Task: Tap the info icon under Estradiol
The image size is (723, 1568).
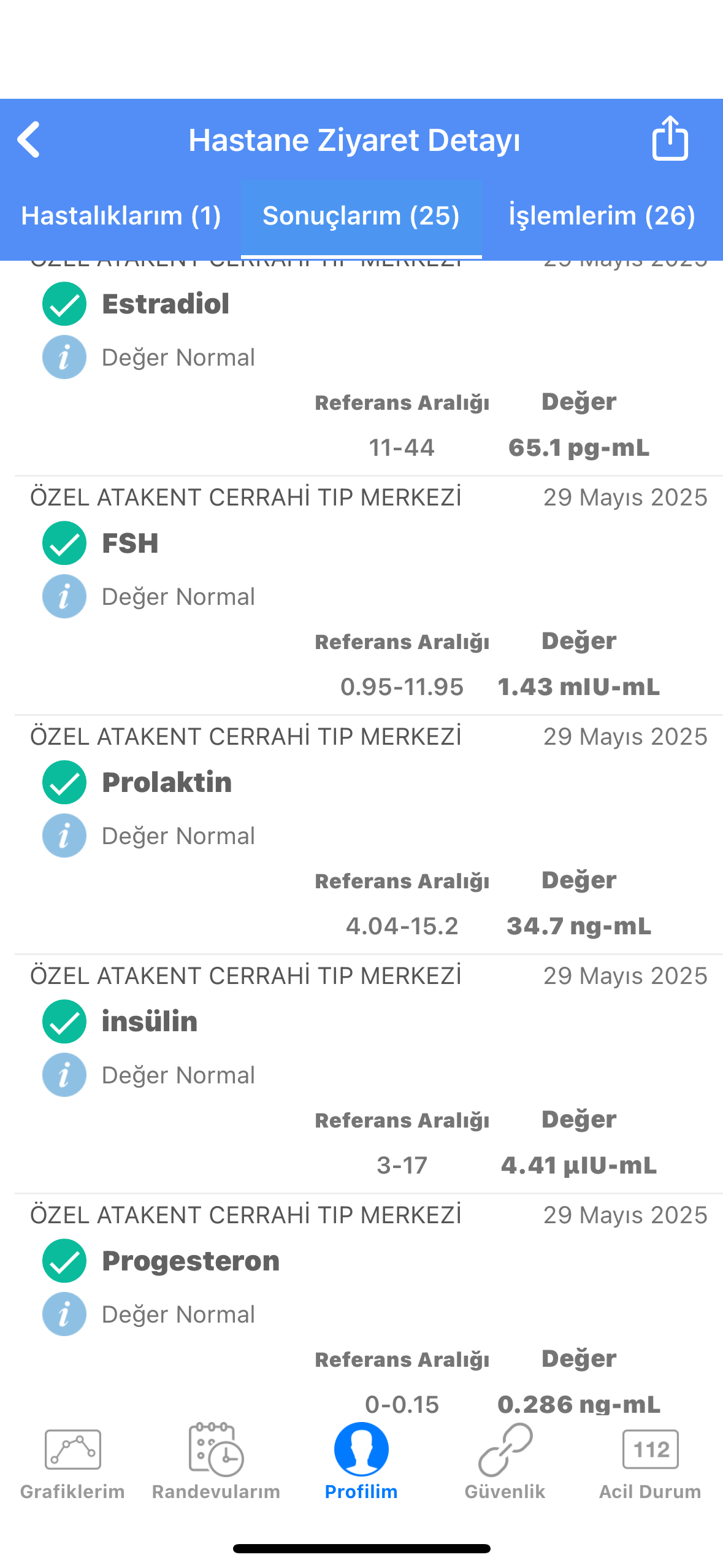Action: coord(64,357)
